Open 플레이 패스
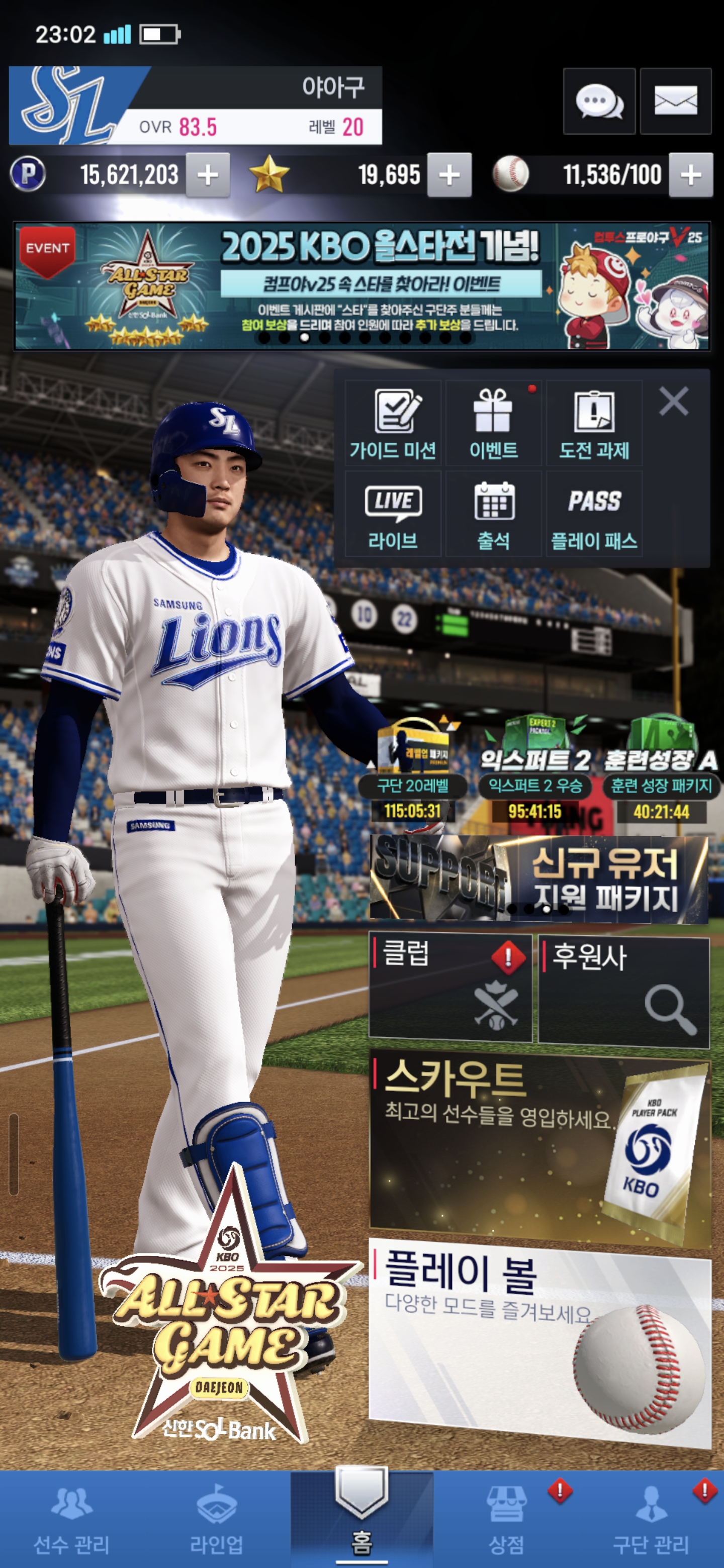 [594, 514]
